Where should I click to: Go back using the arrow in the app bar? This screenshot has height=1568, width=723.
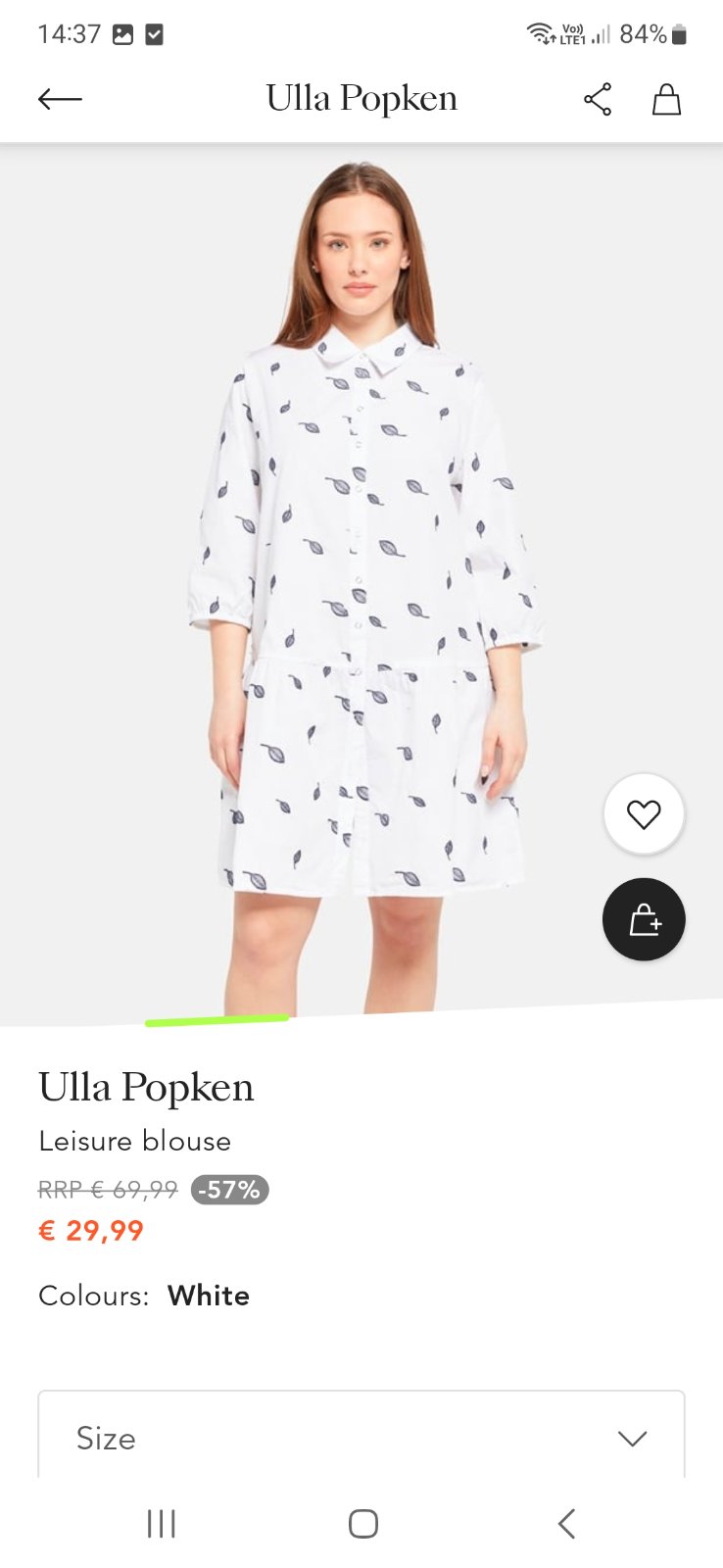pos(60,99)
